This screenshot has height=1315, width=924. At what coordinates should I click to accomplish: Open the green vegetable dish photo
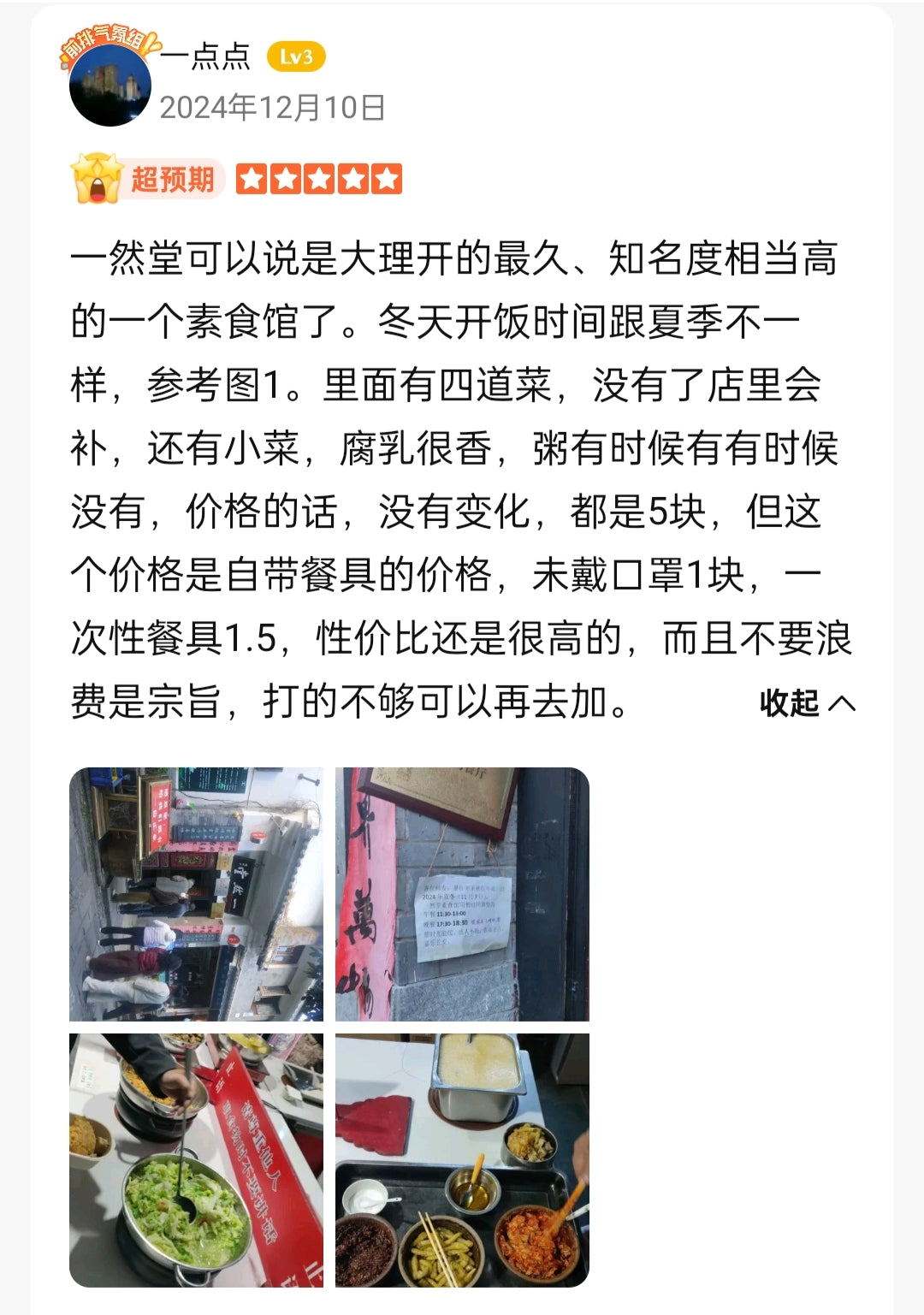pos(197,1160)
